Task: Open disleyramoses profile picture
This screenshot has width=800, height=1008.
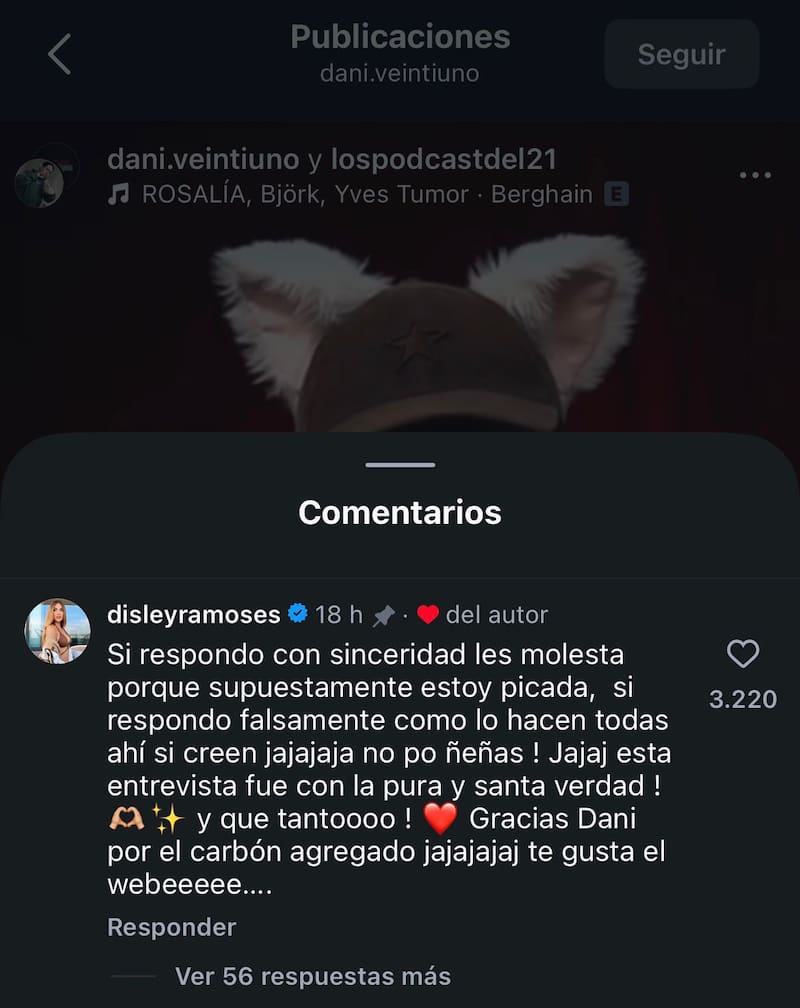Action: [57, 632]
